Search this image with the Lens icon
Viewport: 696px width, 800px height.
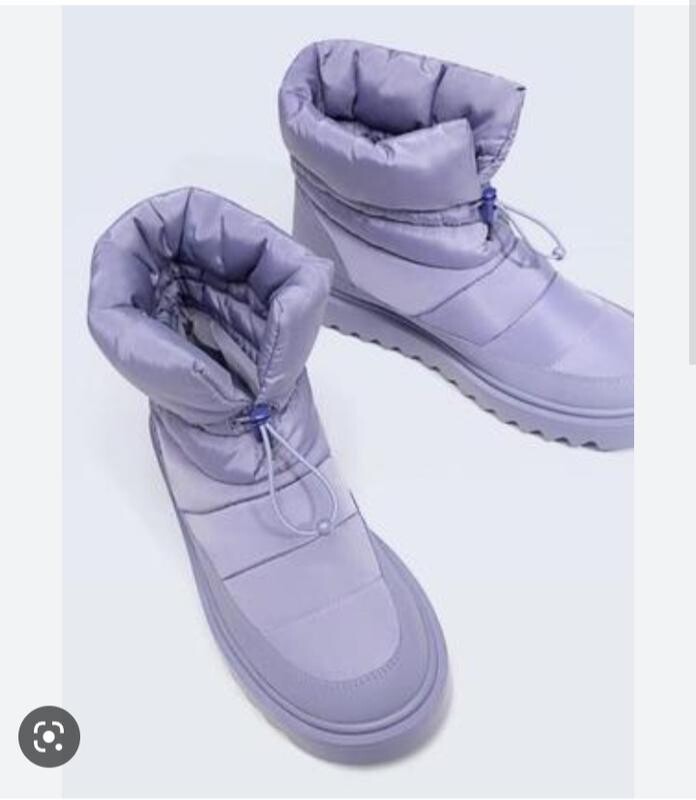(49, 737)
